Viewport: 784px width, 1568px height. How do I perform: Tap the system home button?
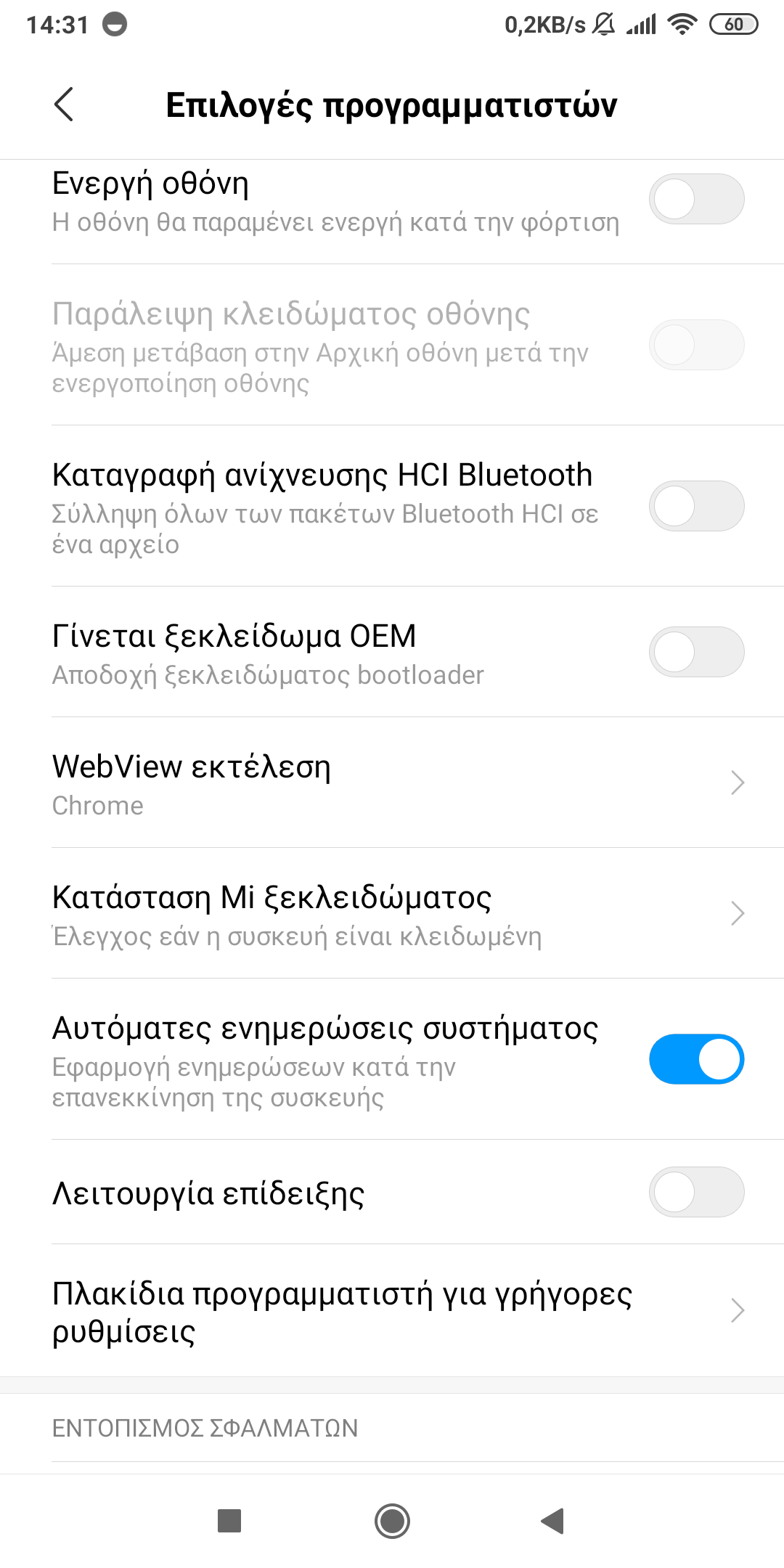(392, 1521)
